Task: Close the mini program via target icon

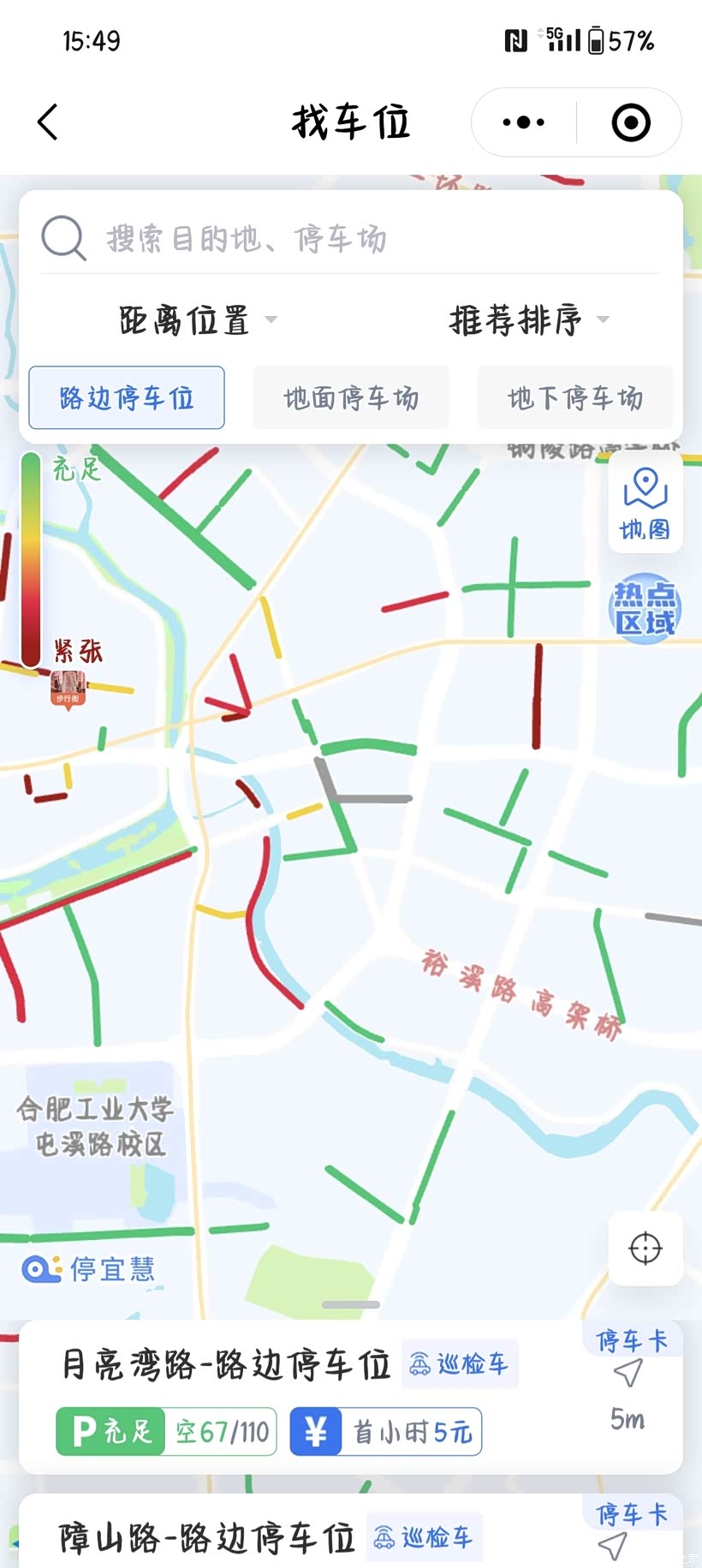Action: point(631,122)
